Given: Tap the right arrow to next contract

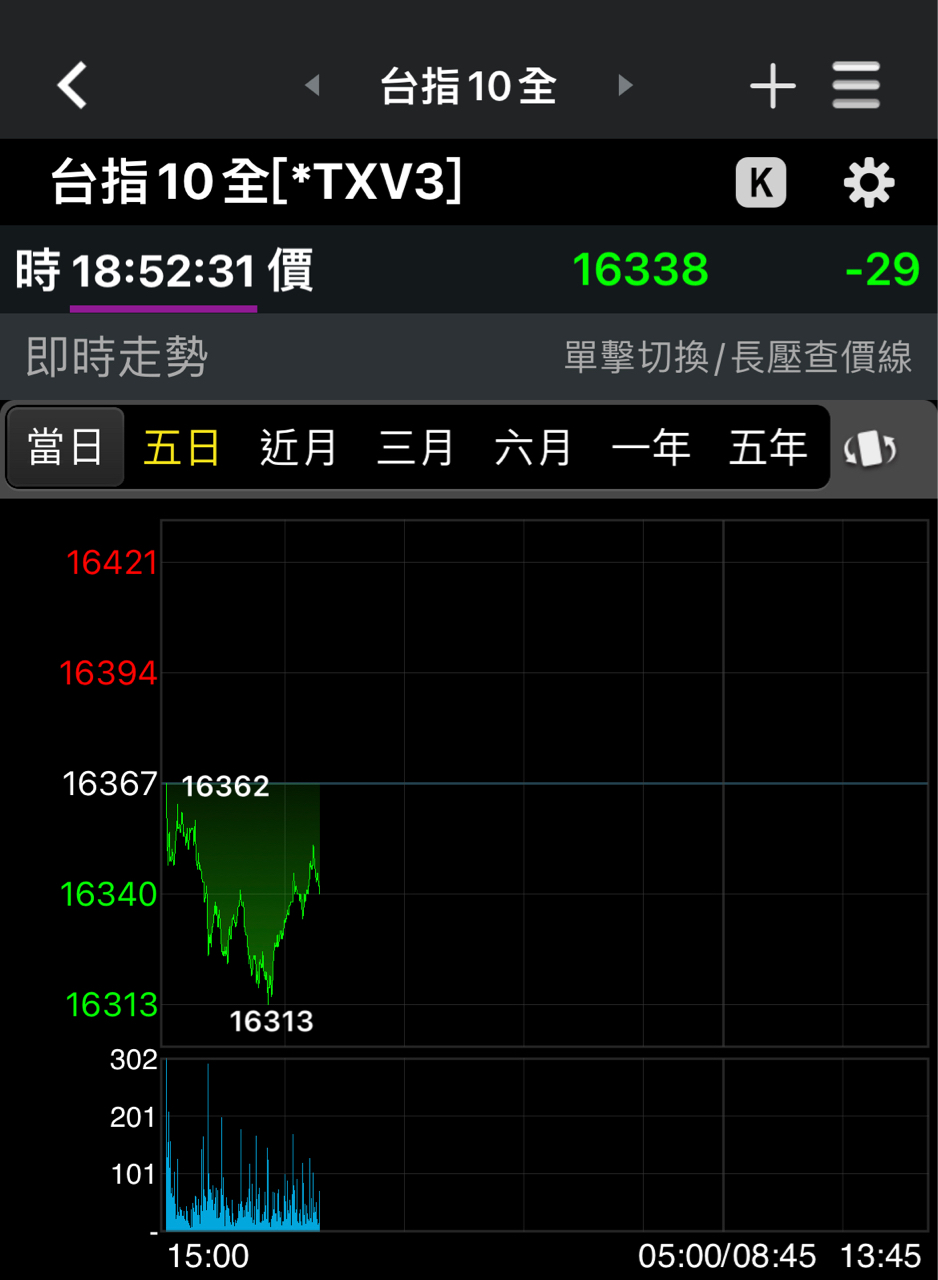Looking at the screenshot, I should pos(624,86).
